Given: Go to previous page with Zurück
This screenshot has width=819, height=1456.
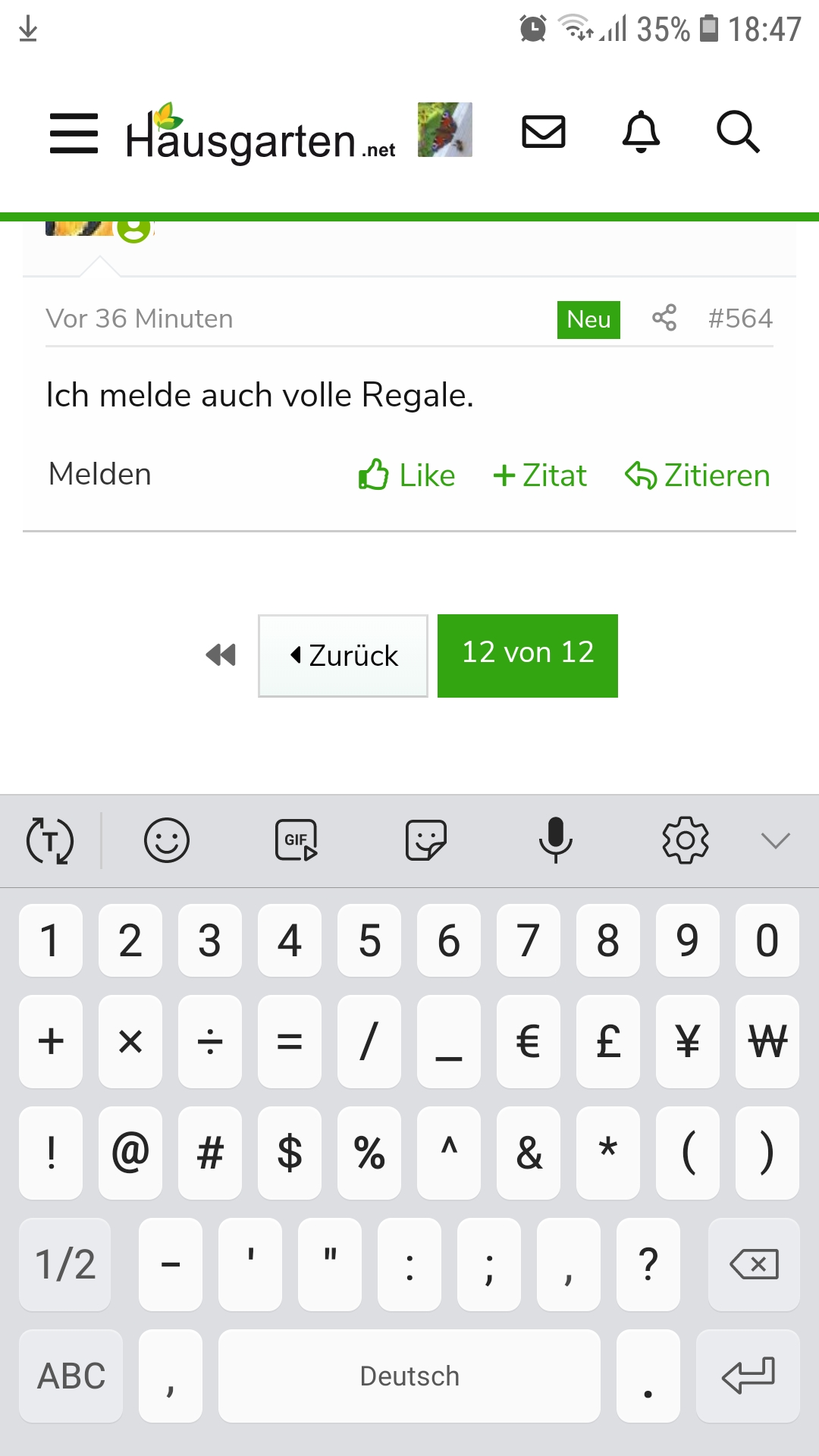Looking at the screenshot, I should [x=343, y=655].
